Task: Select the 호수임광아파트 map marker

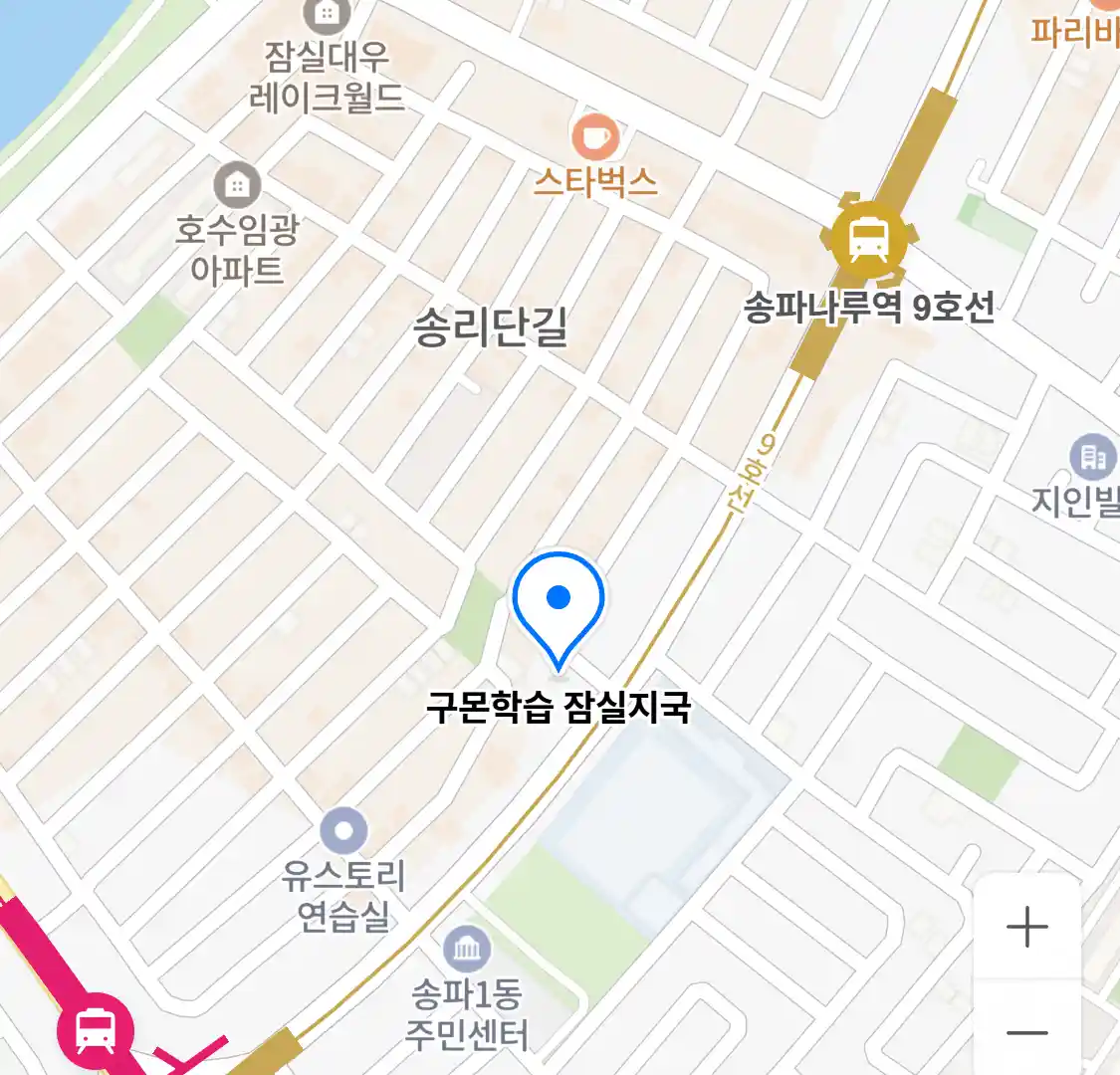Action: (237, 185)
